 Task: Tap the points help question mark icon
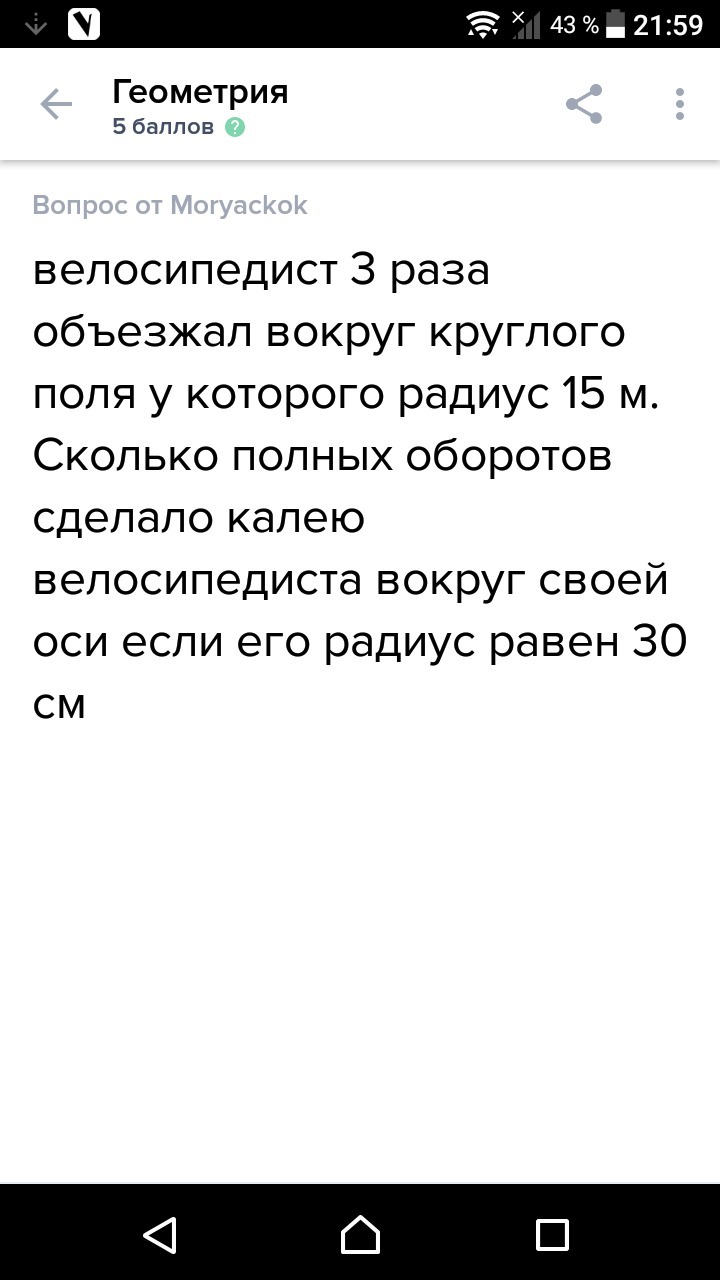[x=235, y=127]
